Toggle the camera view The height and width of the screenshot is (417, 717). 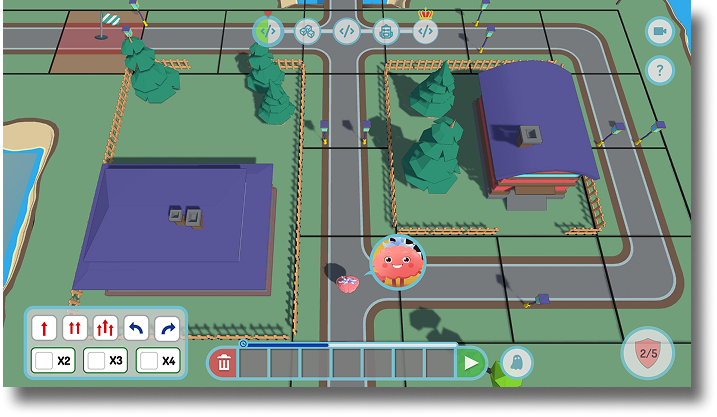(659, 32)
